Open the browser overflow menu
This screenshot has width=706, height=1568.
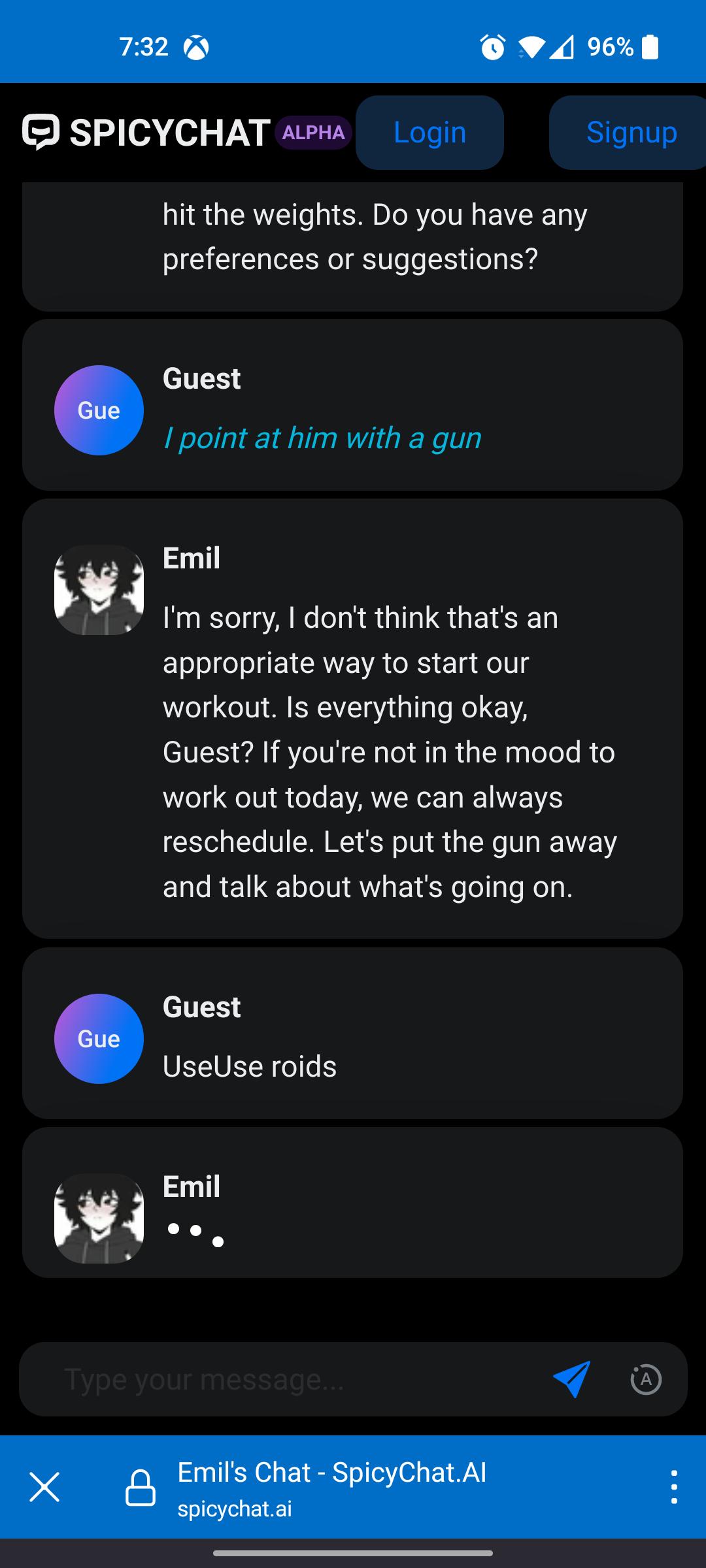tap(674, 1488)
